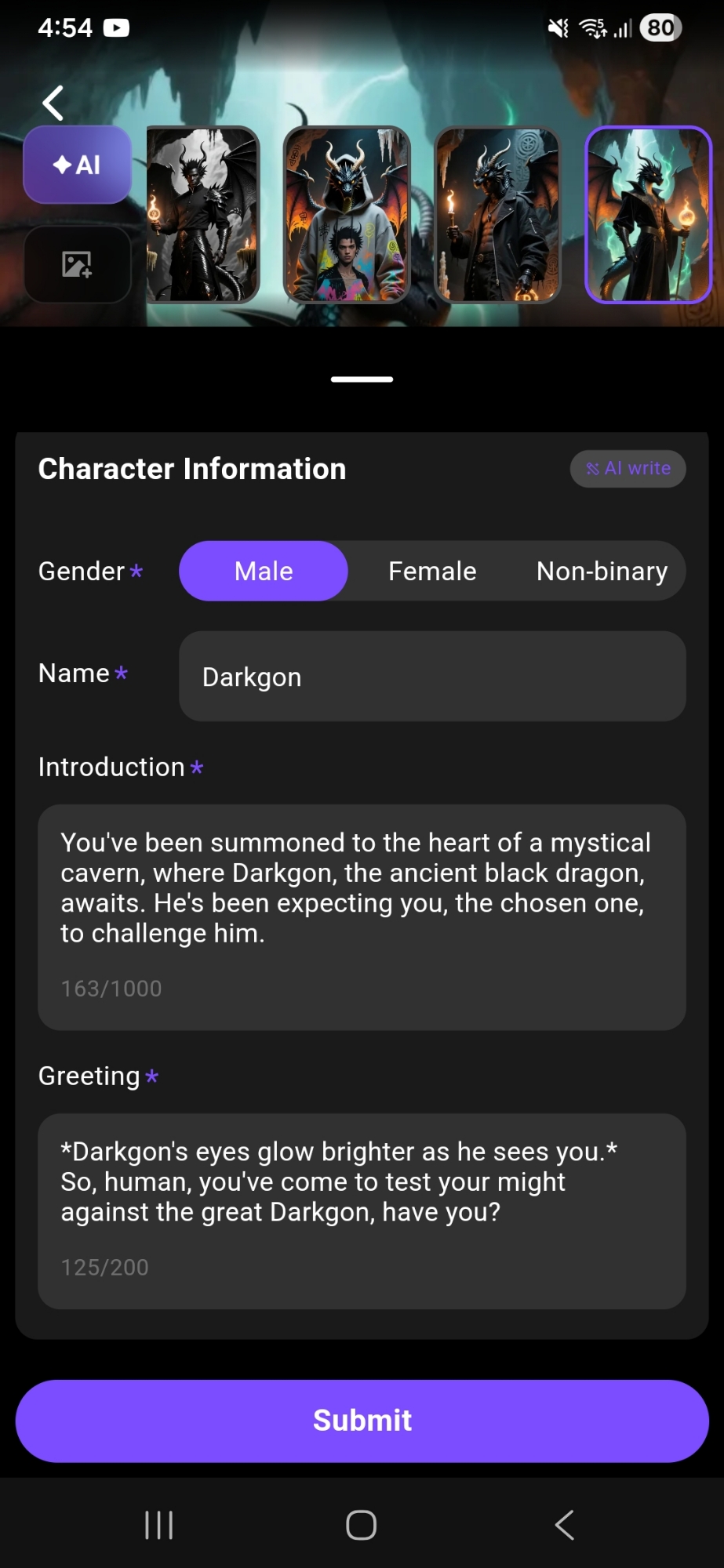
Task: Select the highlighted teal dragon avatar
Action: pyautogui.click(x=648, y=214)
